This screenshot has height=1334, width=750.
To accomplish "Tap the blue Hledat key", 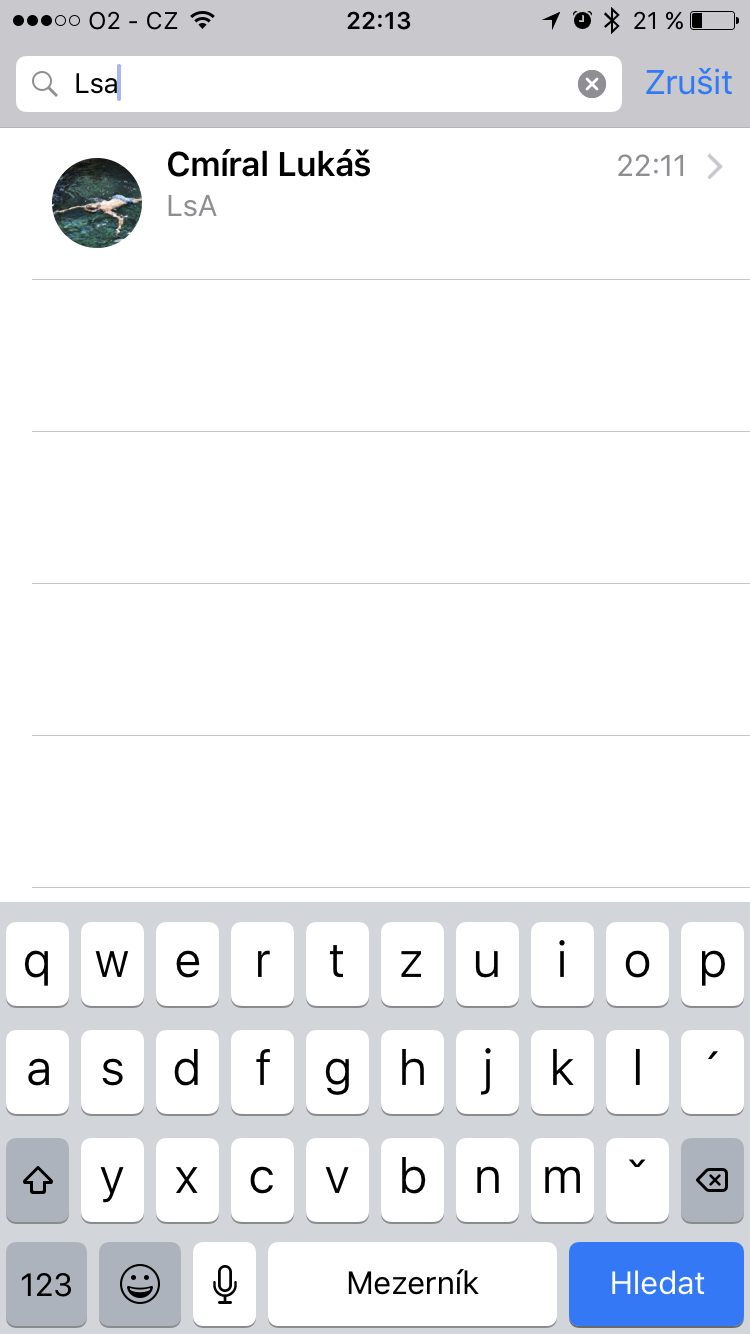I will tap(657, 1283).
